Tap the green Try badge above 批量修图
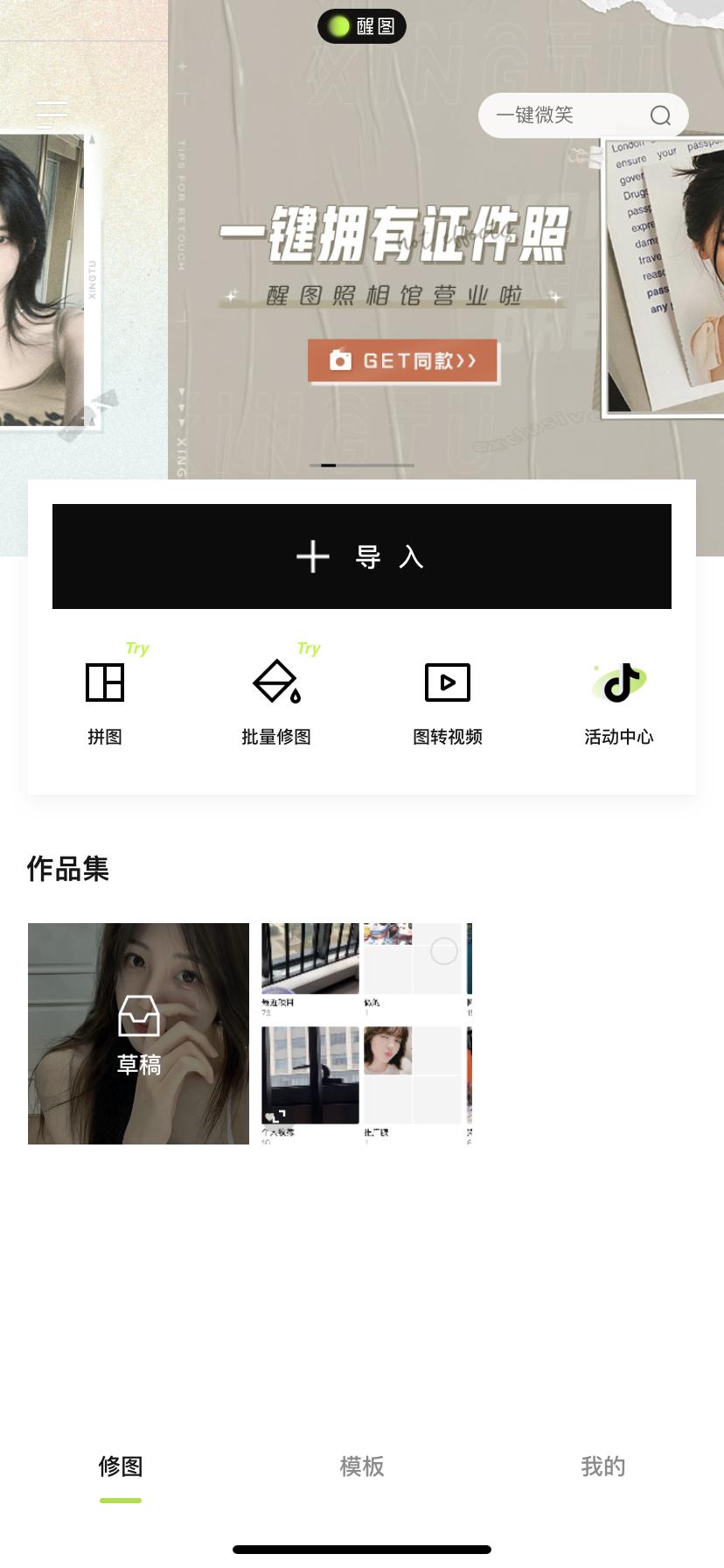 pyautogui.click(x=309, y=647)
